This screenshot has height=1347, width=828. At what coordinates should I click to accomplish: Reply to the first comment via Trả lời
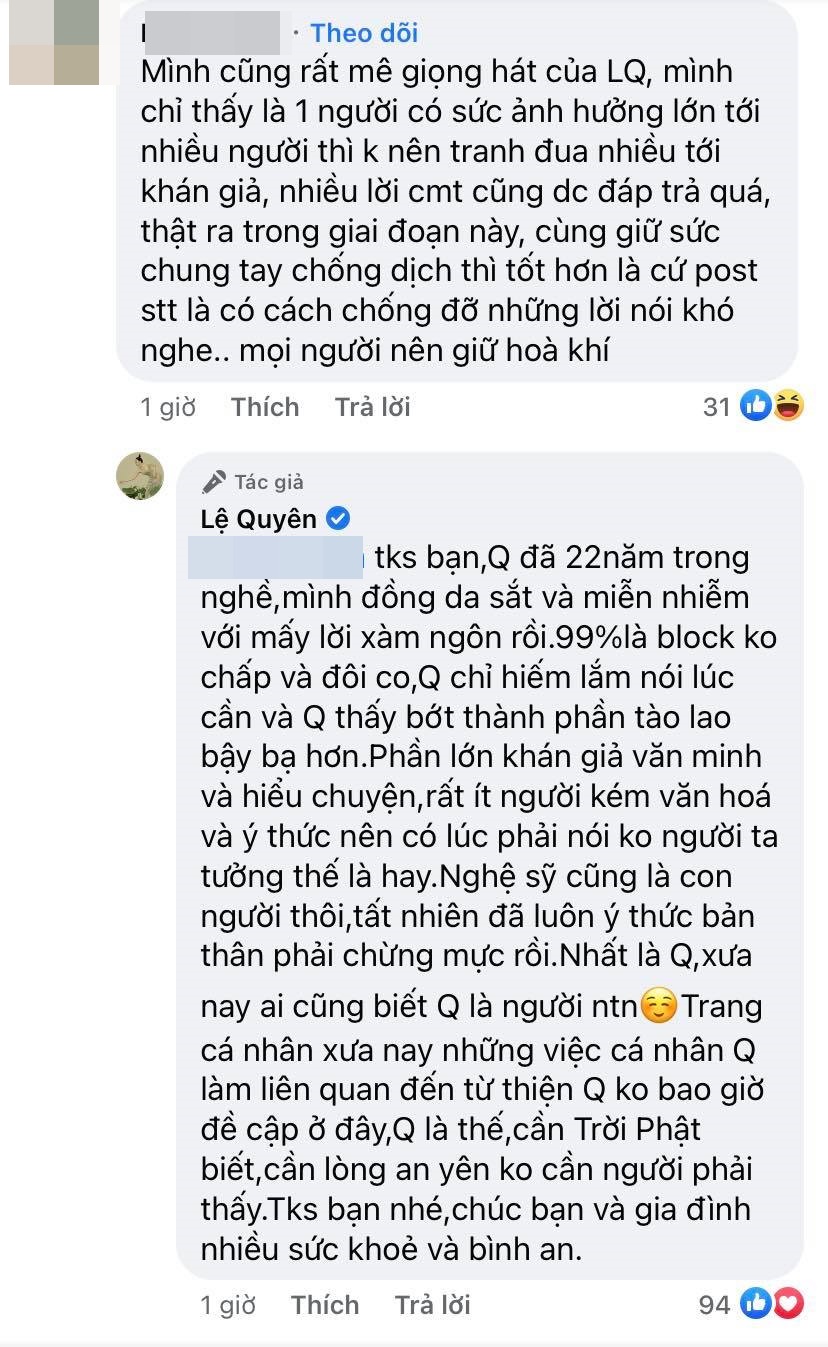(372, 407)
